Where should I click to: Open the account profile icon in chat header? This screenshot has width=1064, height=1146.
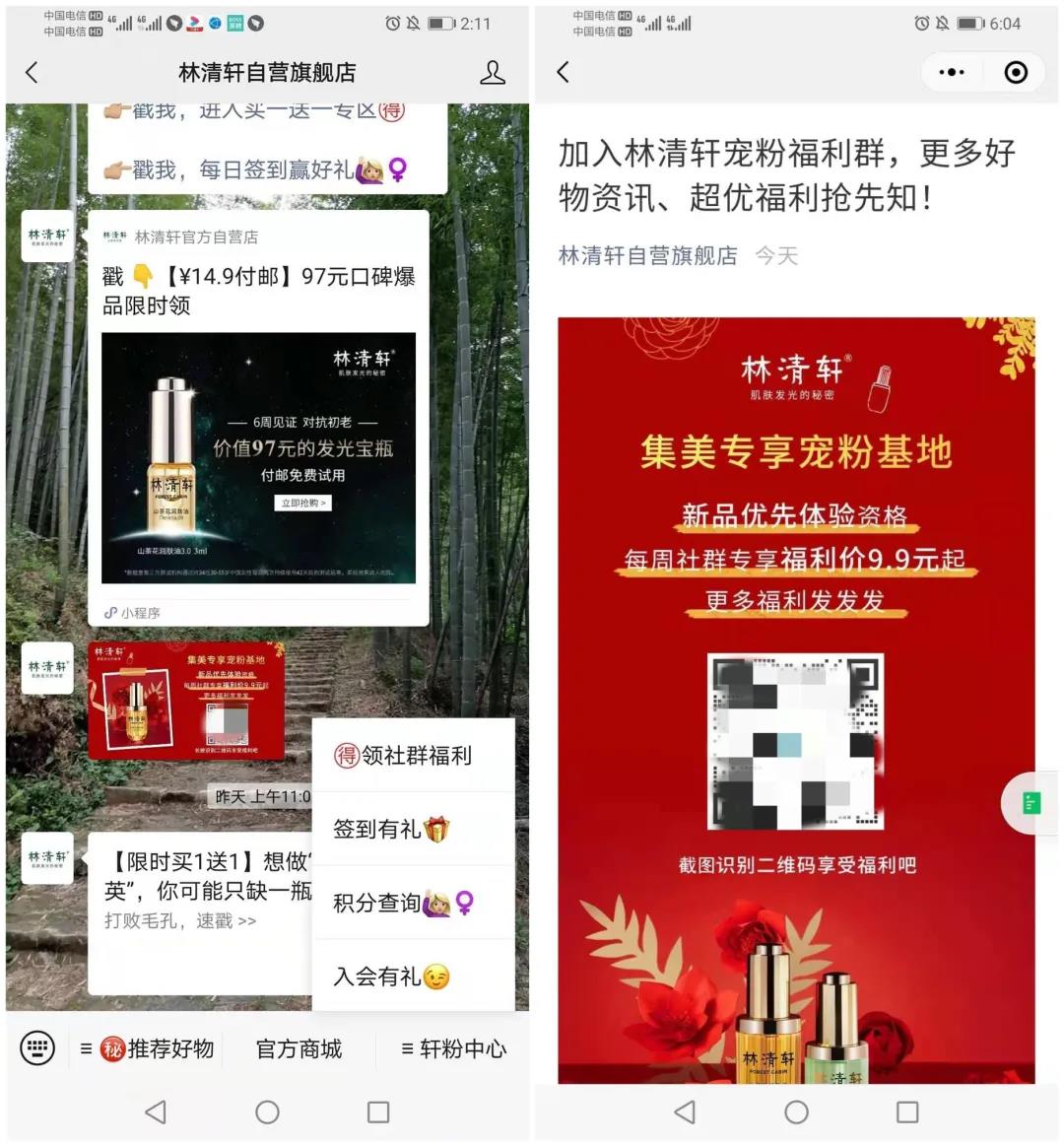pos(492,72)
